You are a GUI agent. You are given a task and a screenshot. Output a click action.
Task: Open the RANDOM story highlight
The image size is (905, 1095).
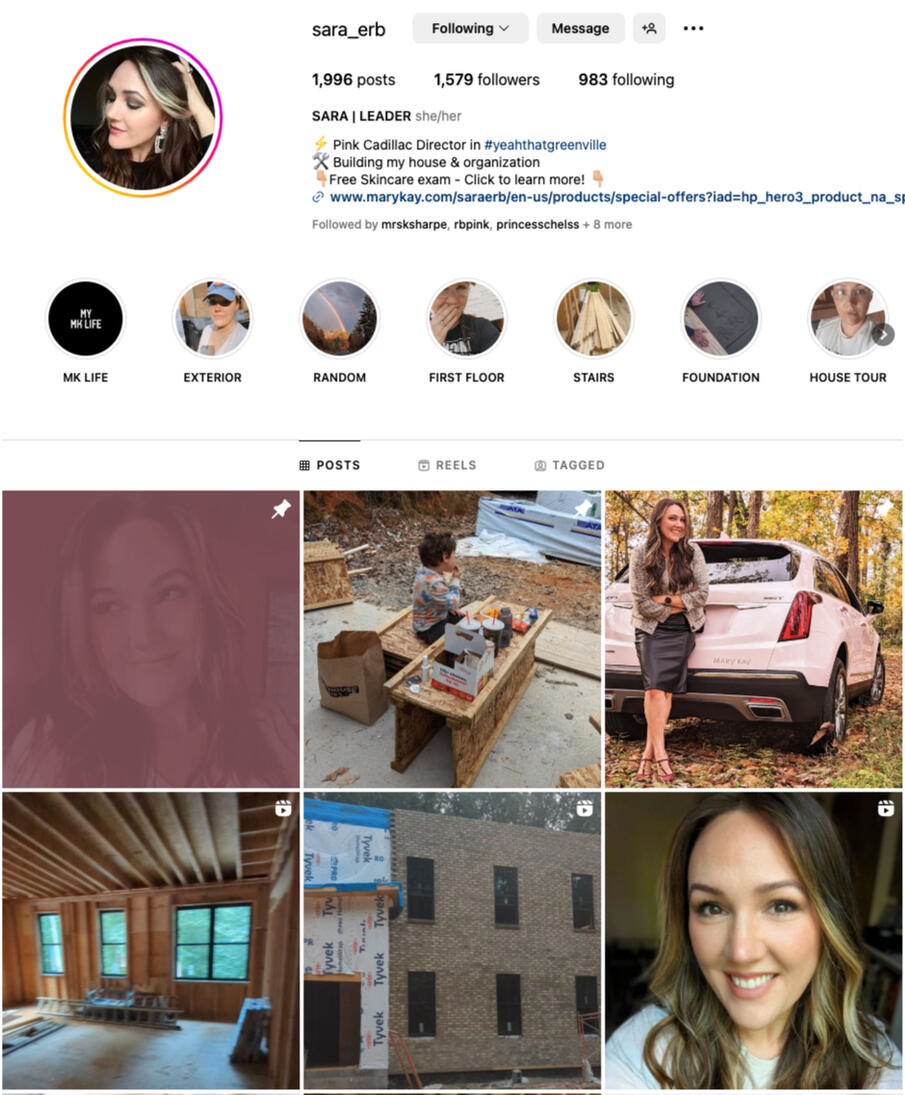[x=339, y=319]
